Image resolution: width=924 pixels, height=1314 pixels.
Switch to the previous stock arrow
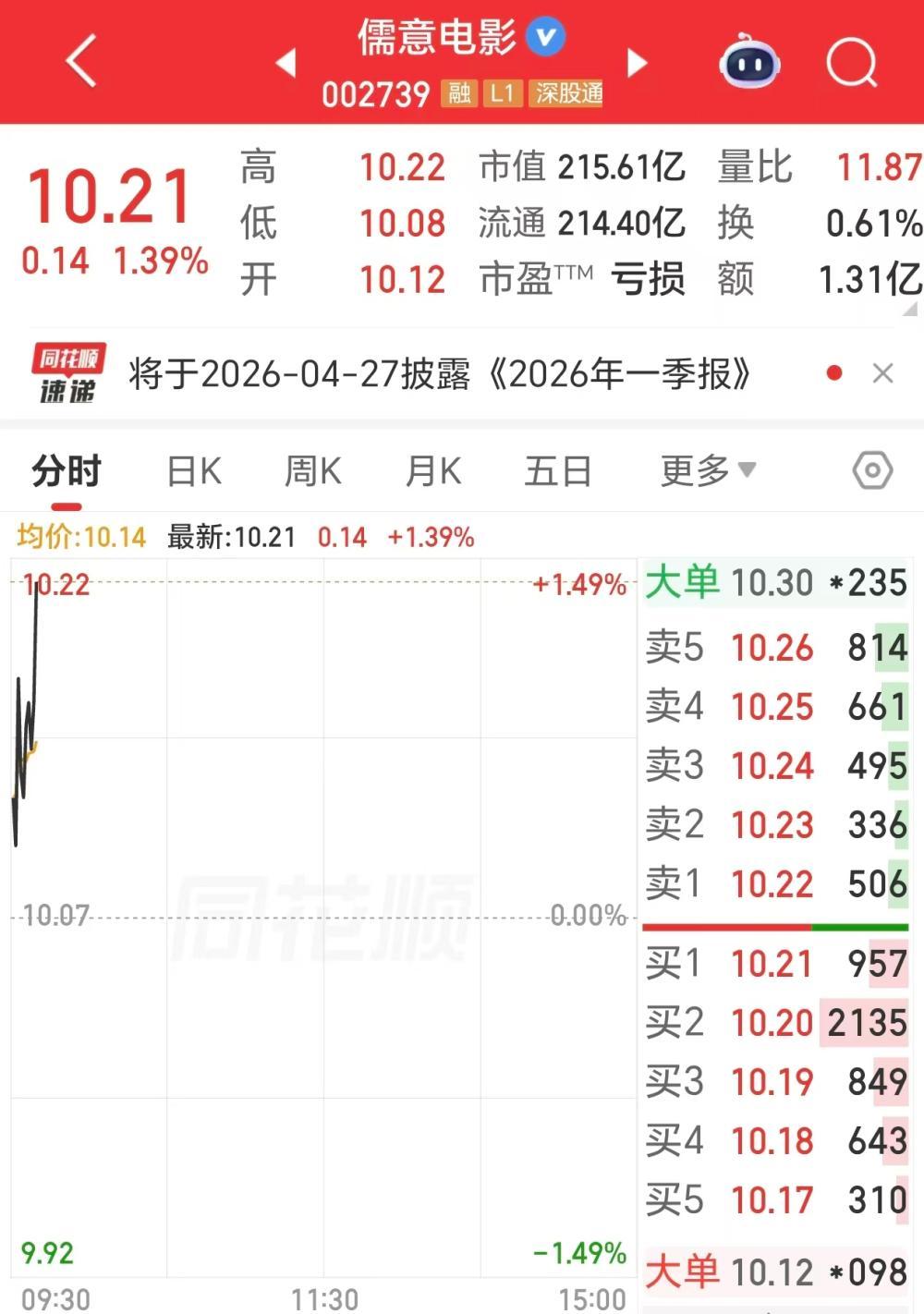point(286,63)
